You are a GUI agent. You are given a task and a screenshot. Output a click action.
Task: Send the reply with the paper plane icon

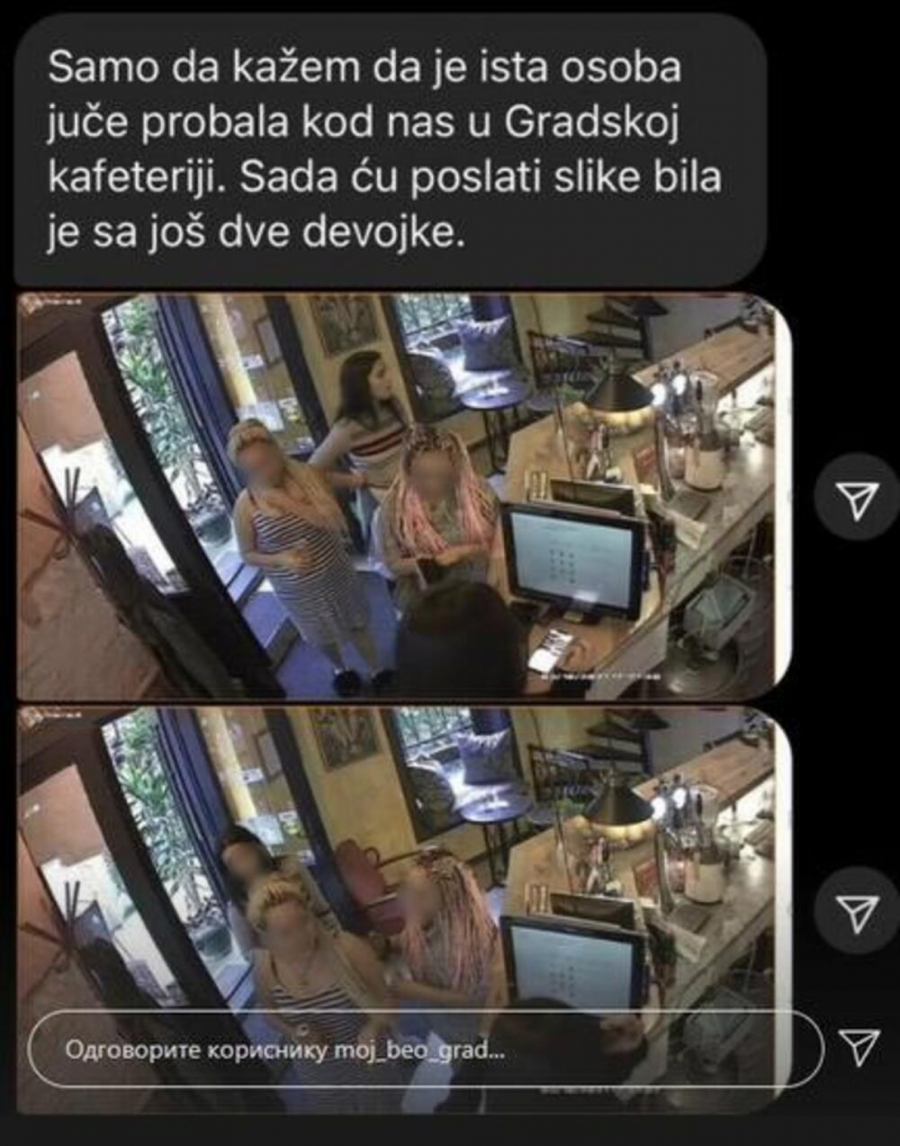click(857, 1048)
